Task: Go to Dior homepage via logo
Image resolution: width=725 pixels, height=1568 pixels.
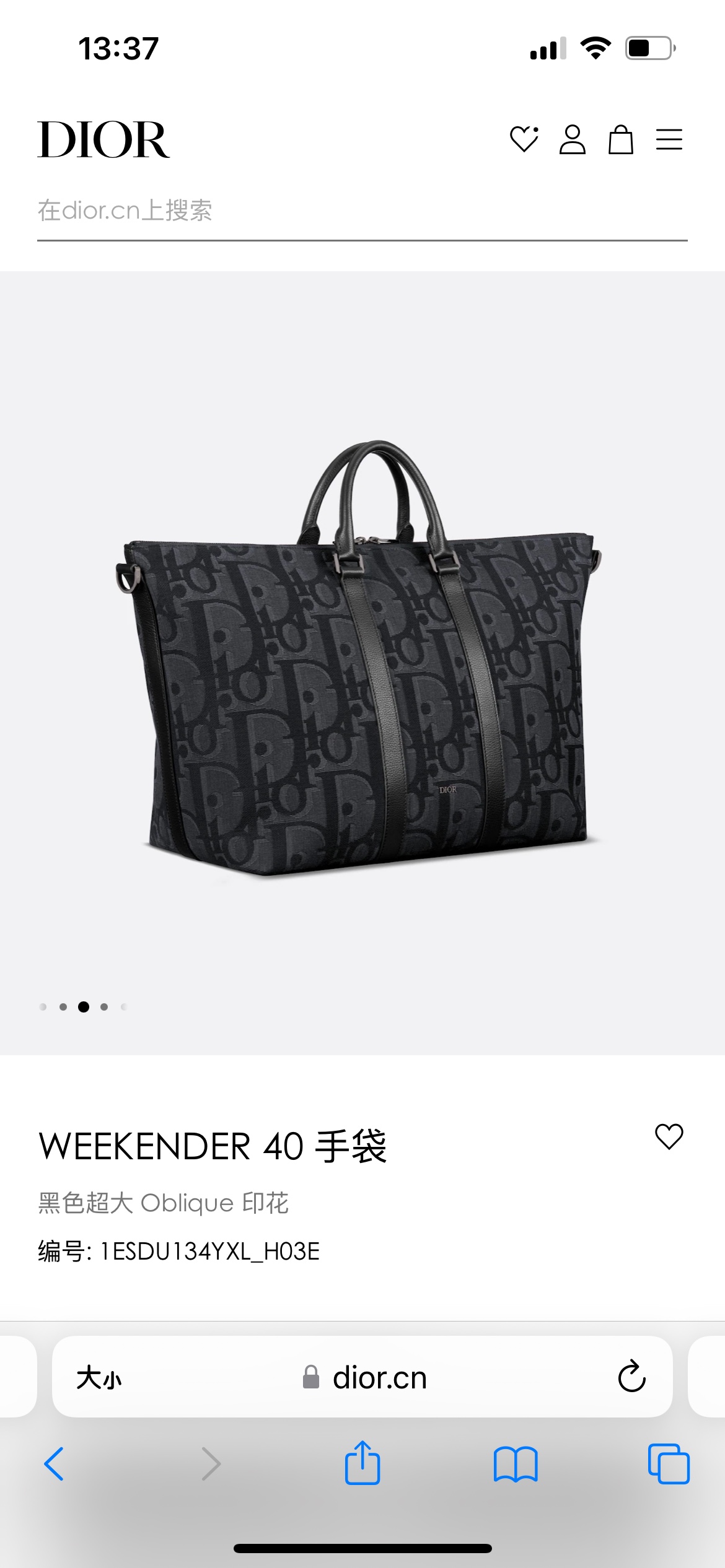Action: coord(103,139)
